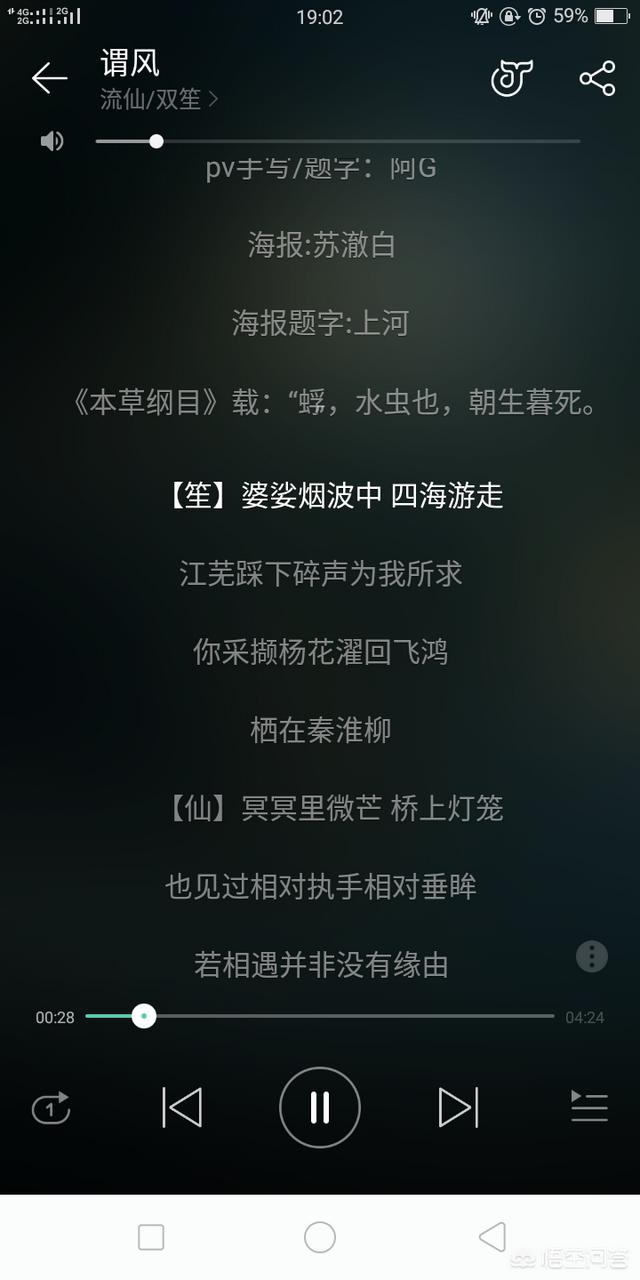Go back using the top-left arrow
This screenshot has height=1280, width=640.
[49, 78]
